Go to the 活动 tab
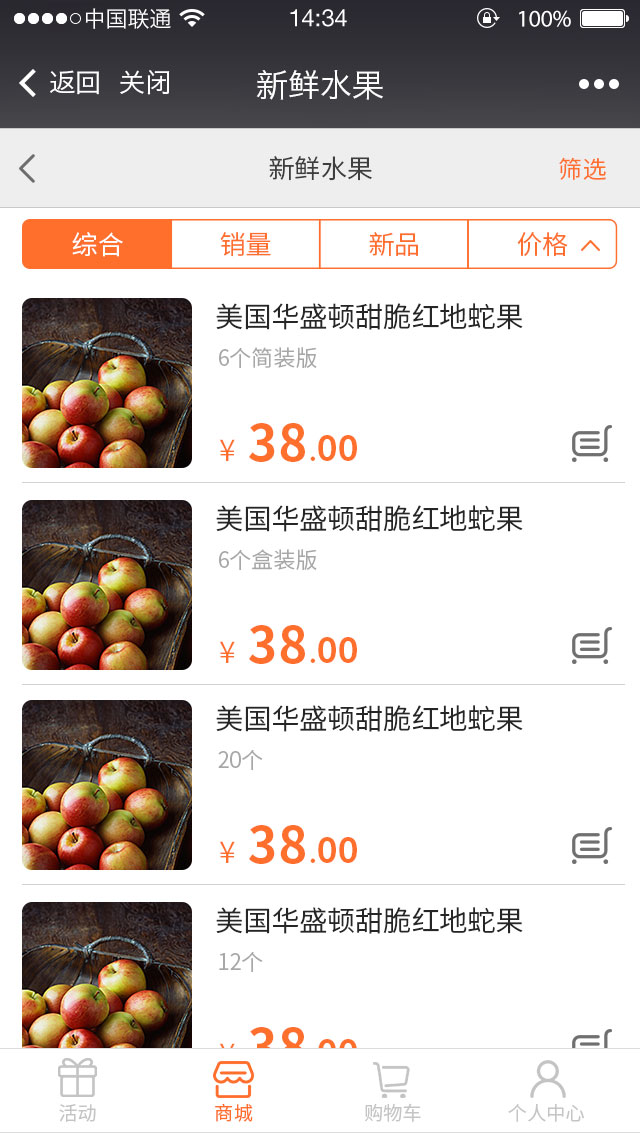The height and width of the screenshot is (1136, 640). click(78, 1091)
